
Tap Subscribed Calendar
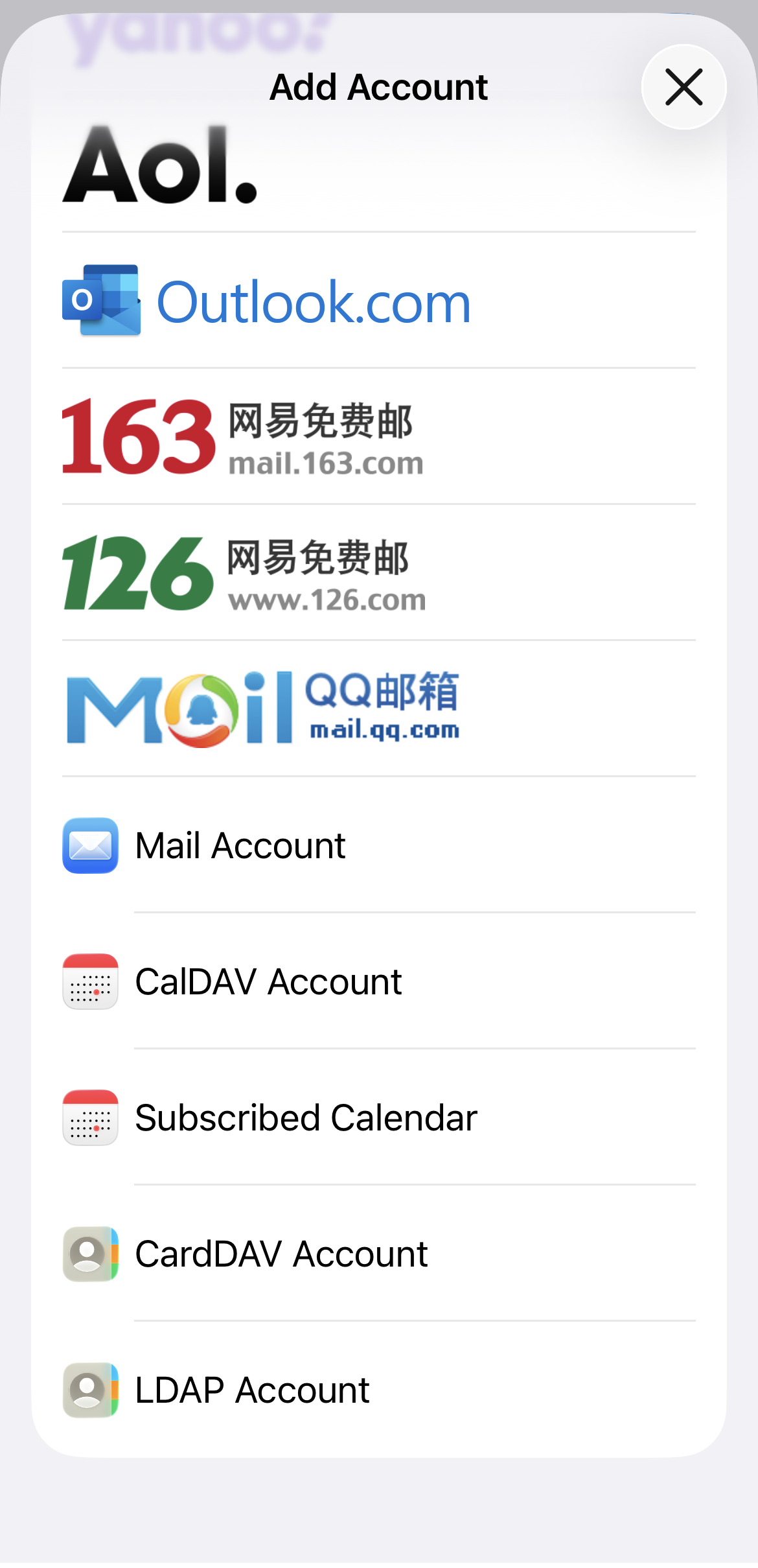[x=306, y=1117]
